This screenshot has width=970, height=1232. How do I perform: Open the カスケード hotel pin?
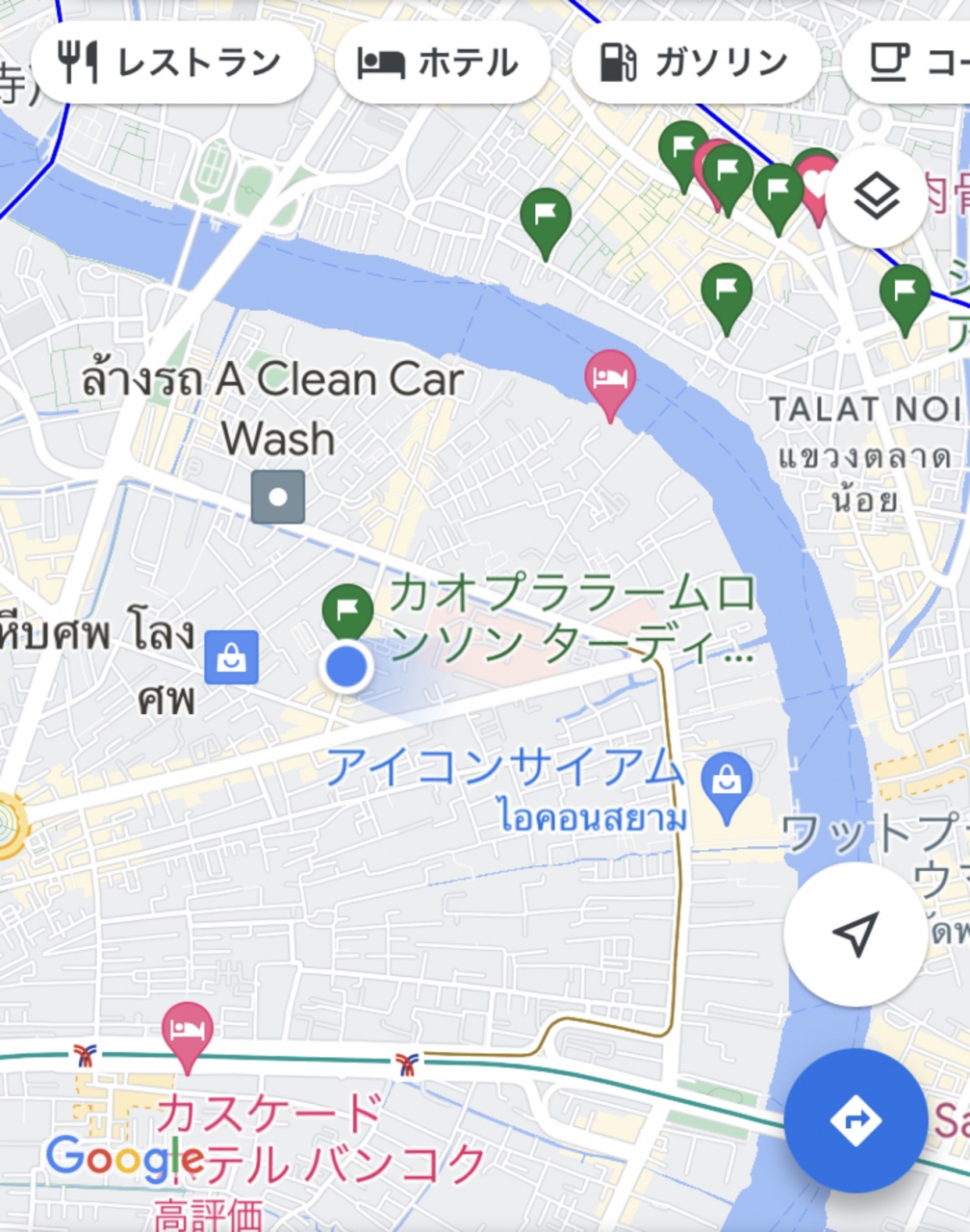tap(187, 1031)
